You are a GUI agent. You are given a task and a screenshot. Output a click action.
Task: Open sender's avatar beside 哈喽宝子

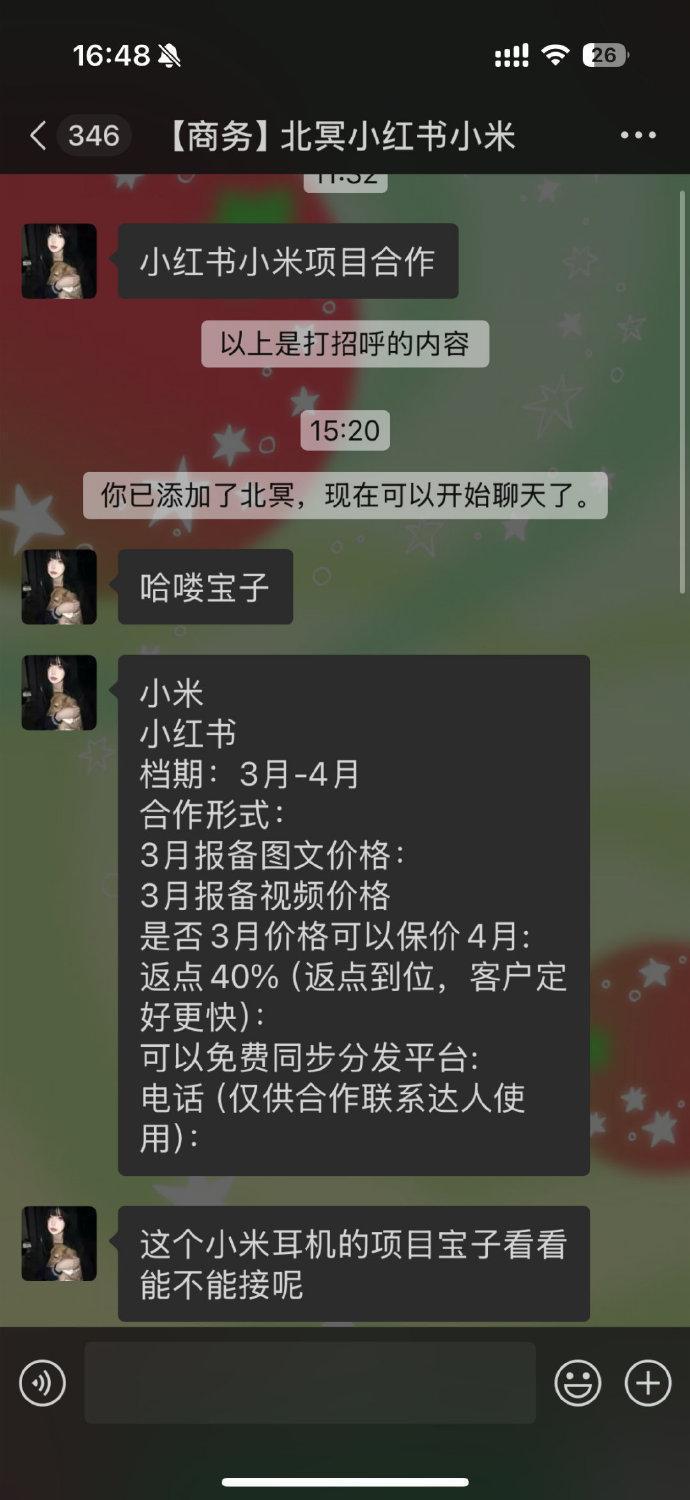[x=59, y=587]
